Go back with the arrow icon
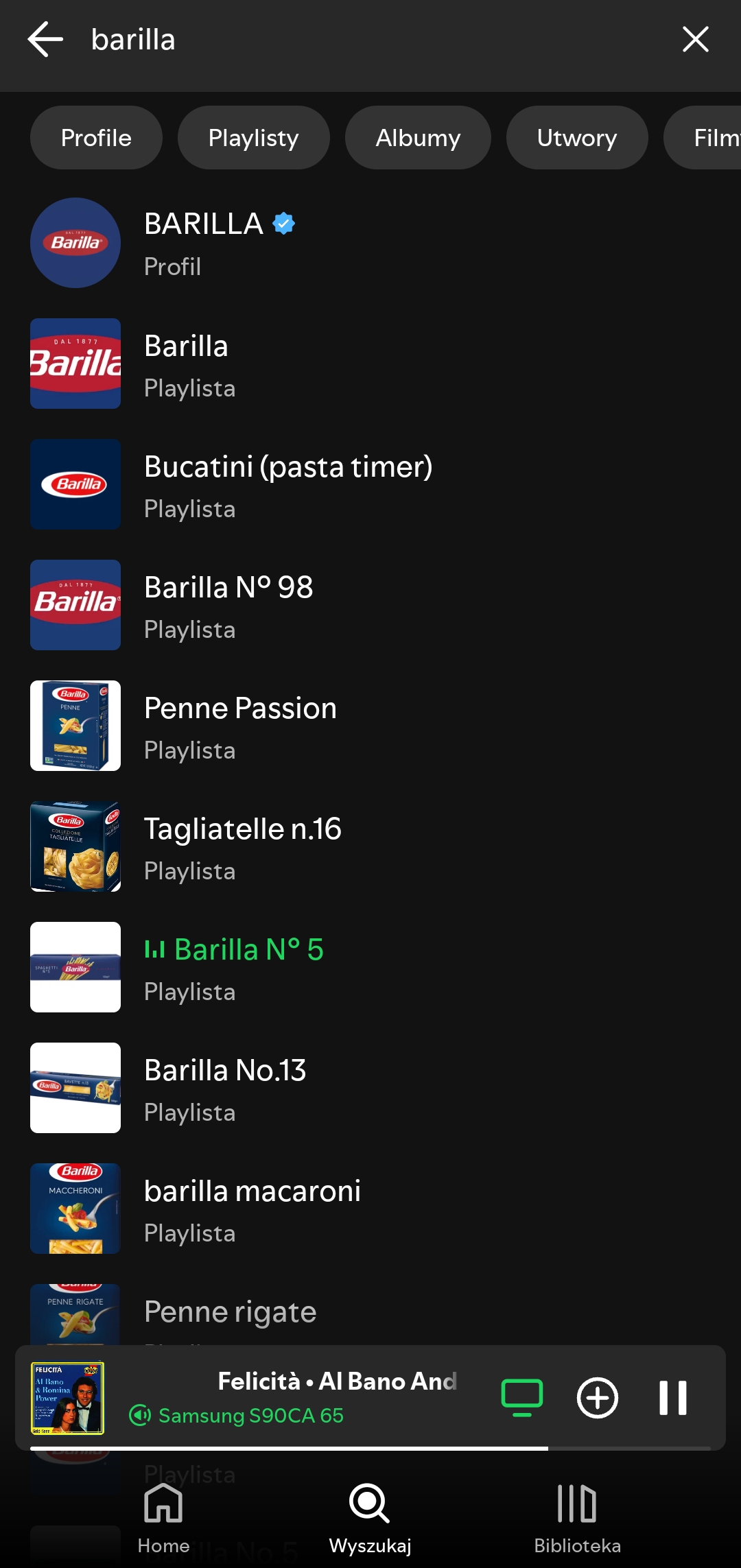The image size is (741, 1568). [x=45, y=40]
